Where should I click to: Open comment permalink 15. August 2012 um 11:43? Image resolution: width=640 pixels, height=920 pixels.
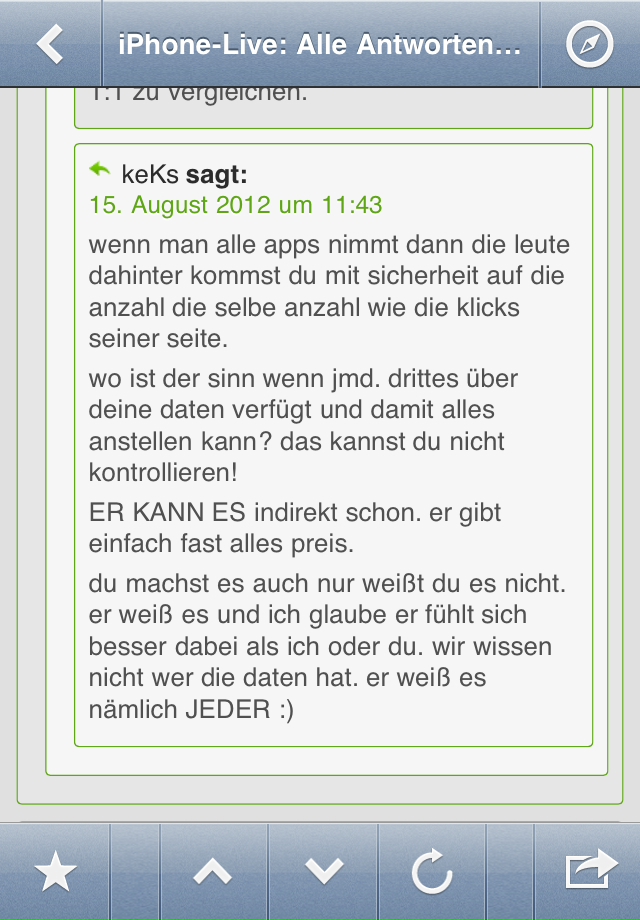(236, 205)
